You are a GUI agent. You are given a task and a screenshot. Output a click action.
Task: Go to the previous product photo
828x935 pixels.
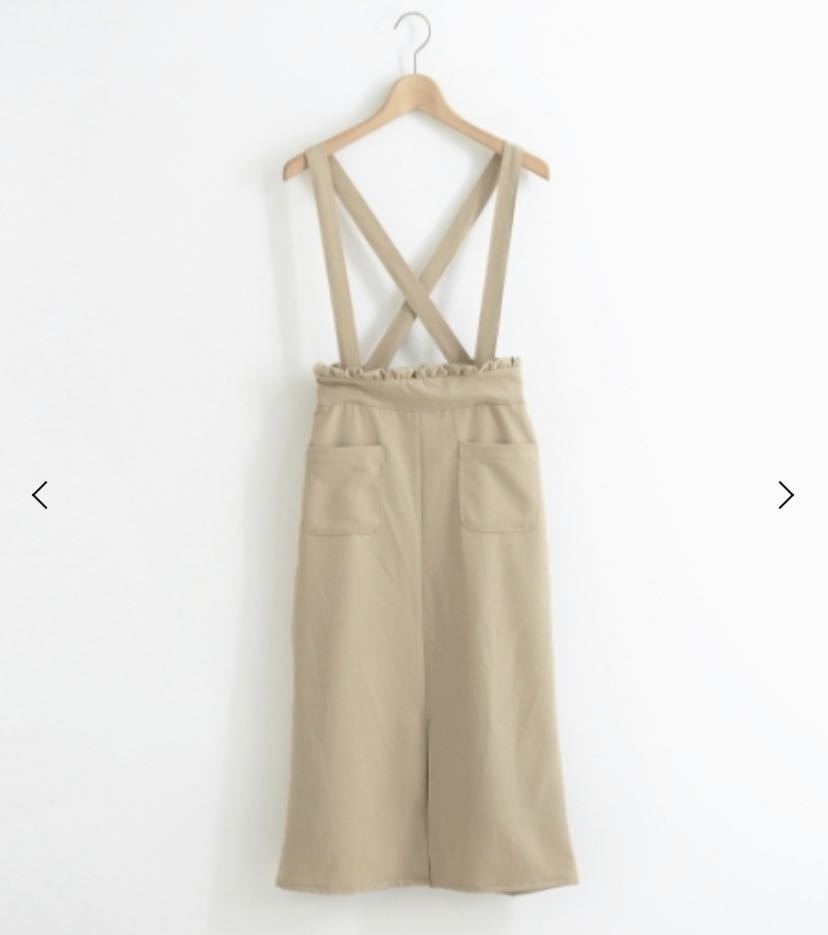[40, 494]
